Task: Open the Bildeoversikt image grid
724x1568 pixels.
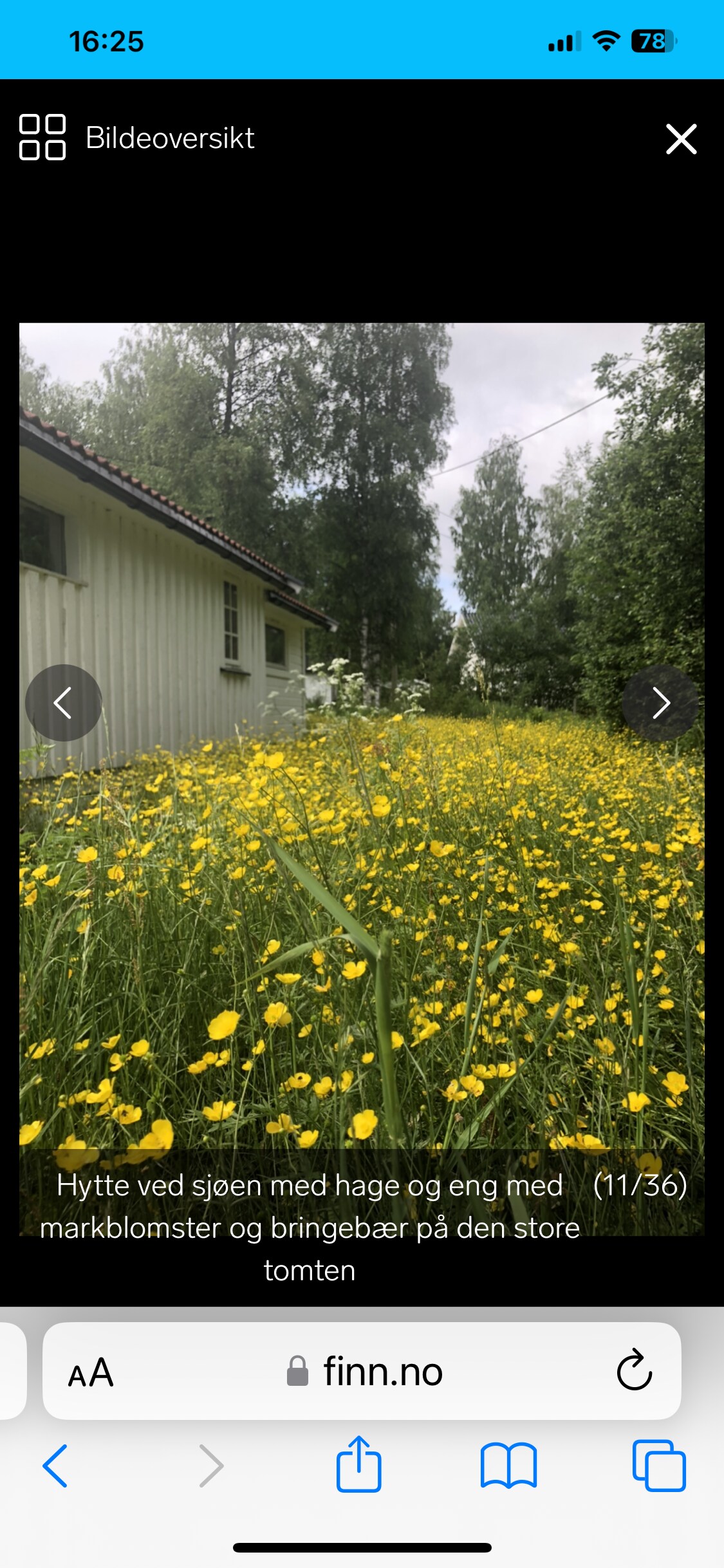Action: [136, 138]
